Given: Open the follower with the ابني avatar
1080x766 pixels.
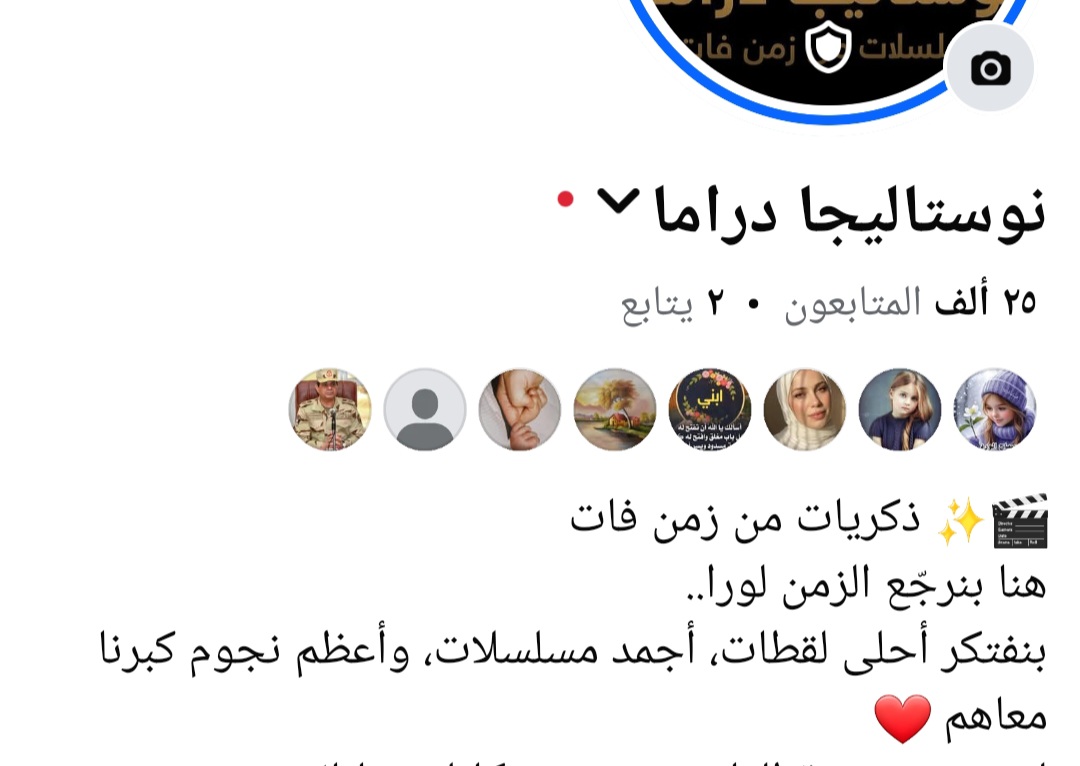Looking at the screenshot, I should (x=710, y=409).
